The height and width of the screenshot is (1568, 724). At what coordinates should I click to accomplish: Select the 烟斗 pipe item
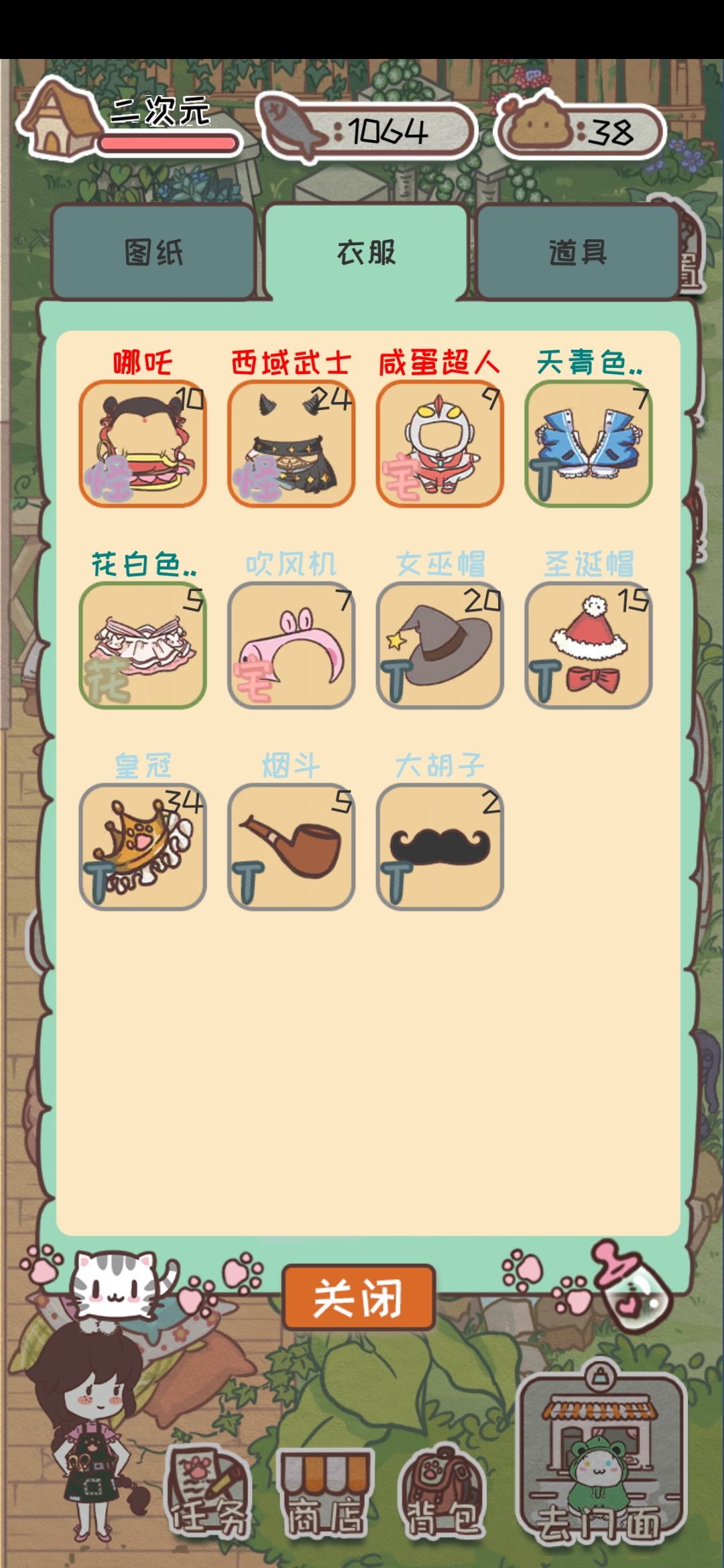pos(292,848)
